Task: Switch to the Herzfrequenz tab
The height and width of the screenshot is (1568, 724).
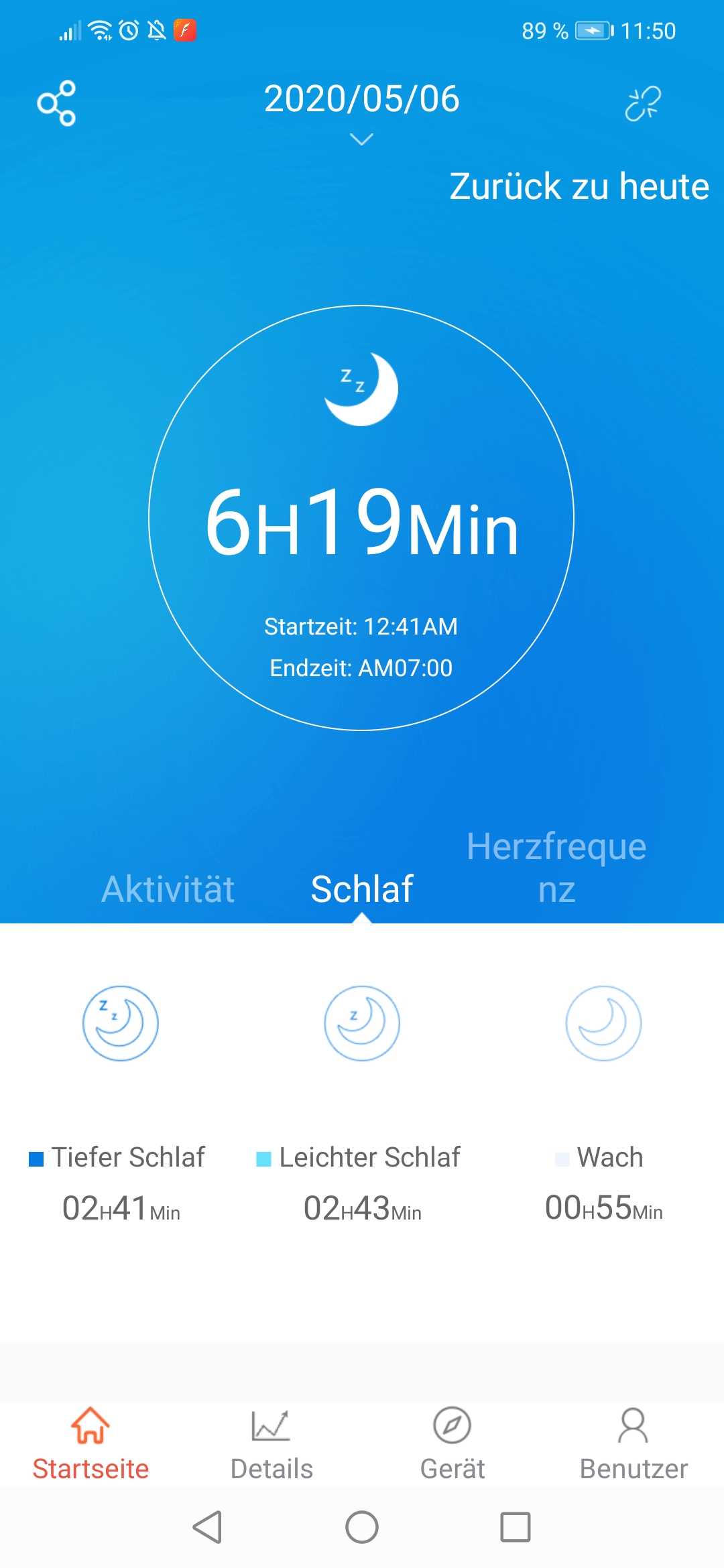Action: tap(556, 868)
